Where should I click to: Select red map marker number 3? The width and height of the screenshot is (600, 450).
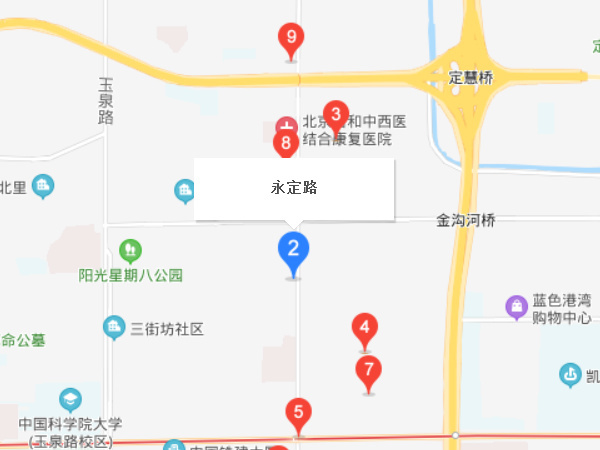[337, 114]
